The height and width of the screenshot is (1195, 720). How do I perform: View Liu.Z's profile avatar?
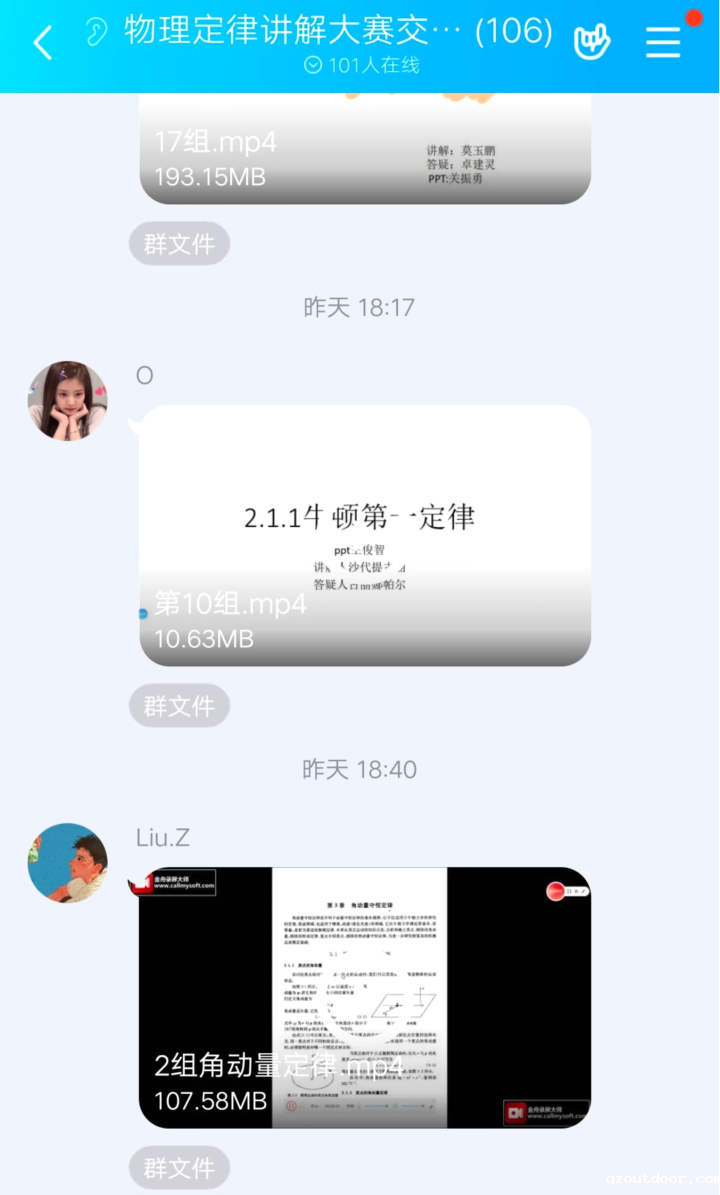click(67, 863)
